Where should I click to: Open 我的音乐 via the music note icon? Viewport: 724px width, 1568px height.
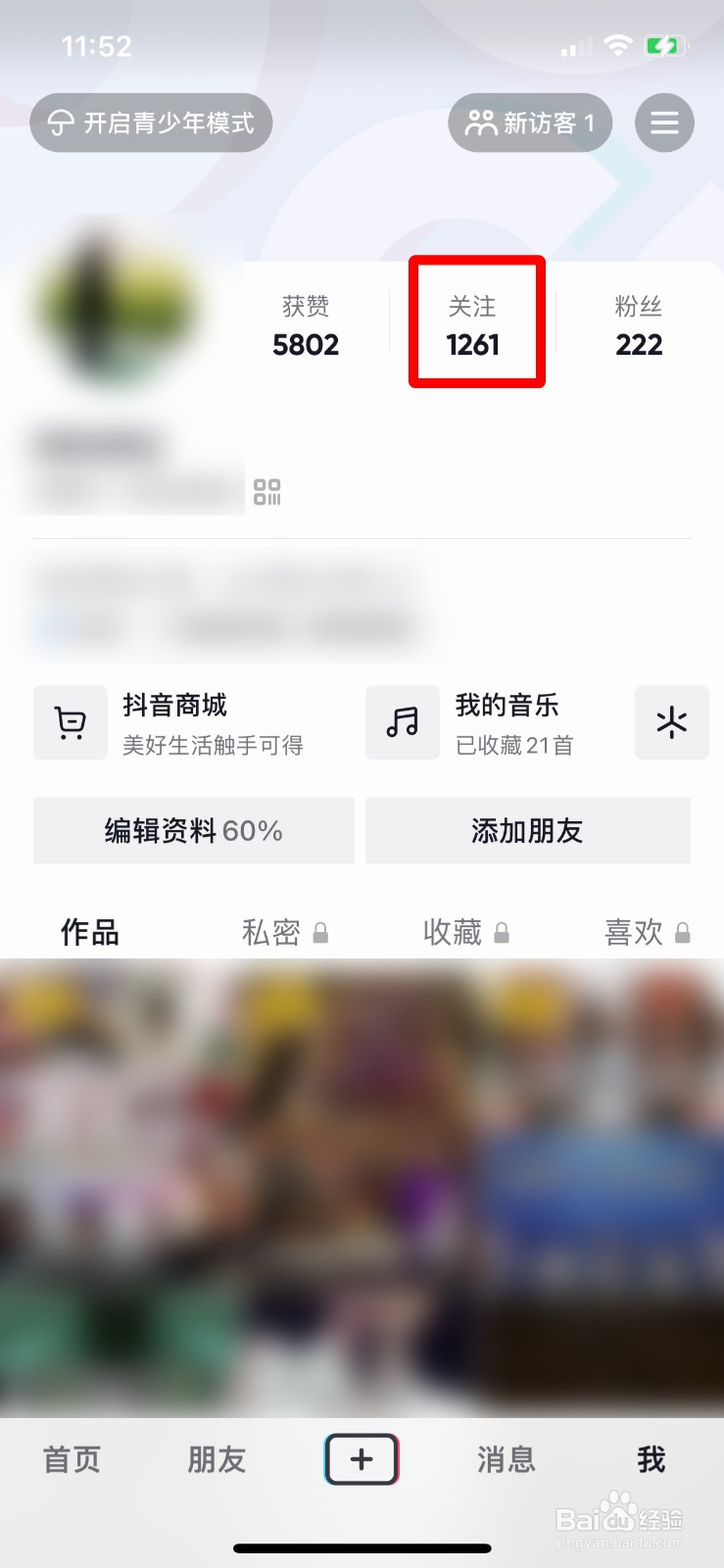[402, 723]
